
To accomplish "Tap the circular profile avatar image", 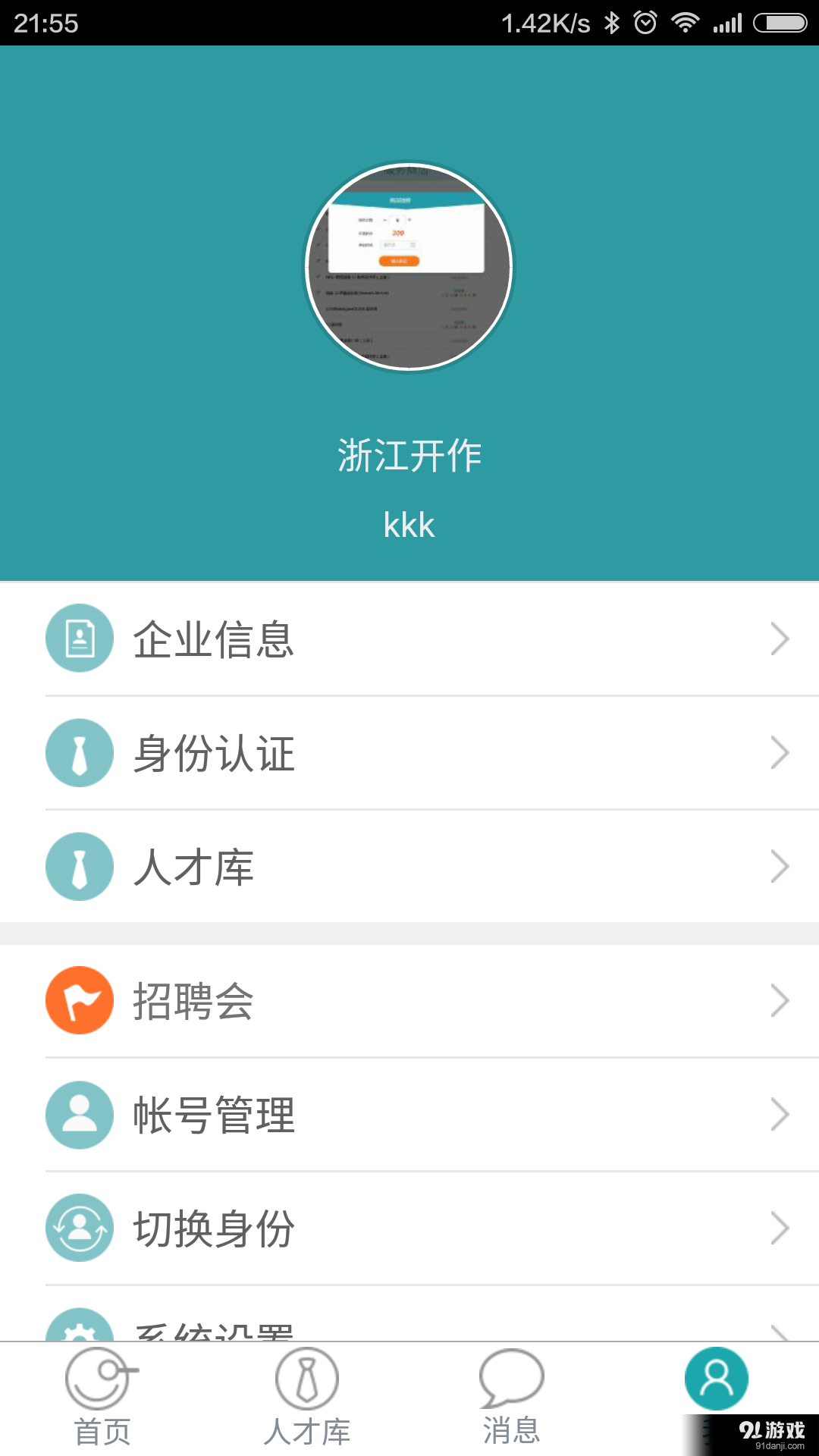I will [409, 267].
